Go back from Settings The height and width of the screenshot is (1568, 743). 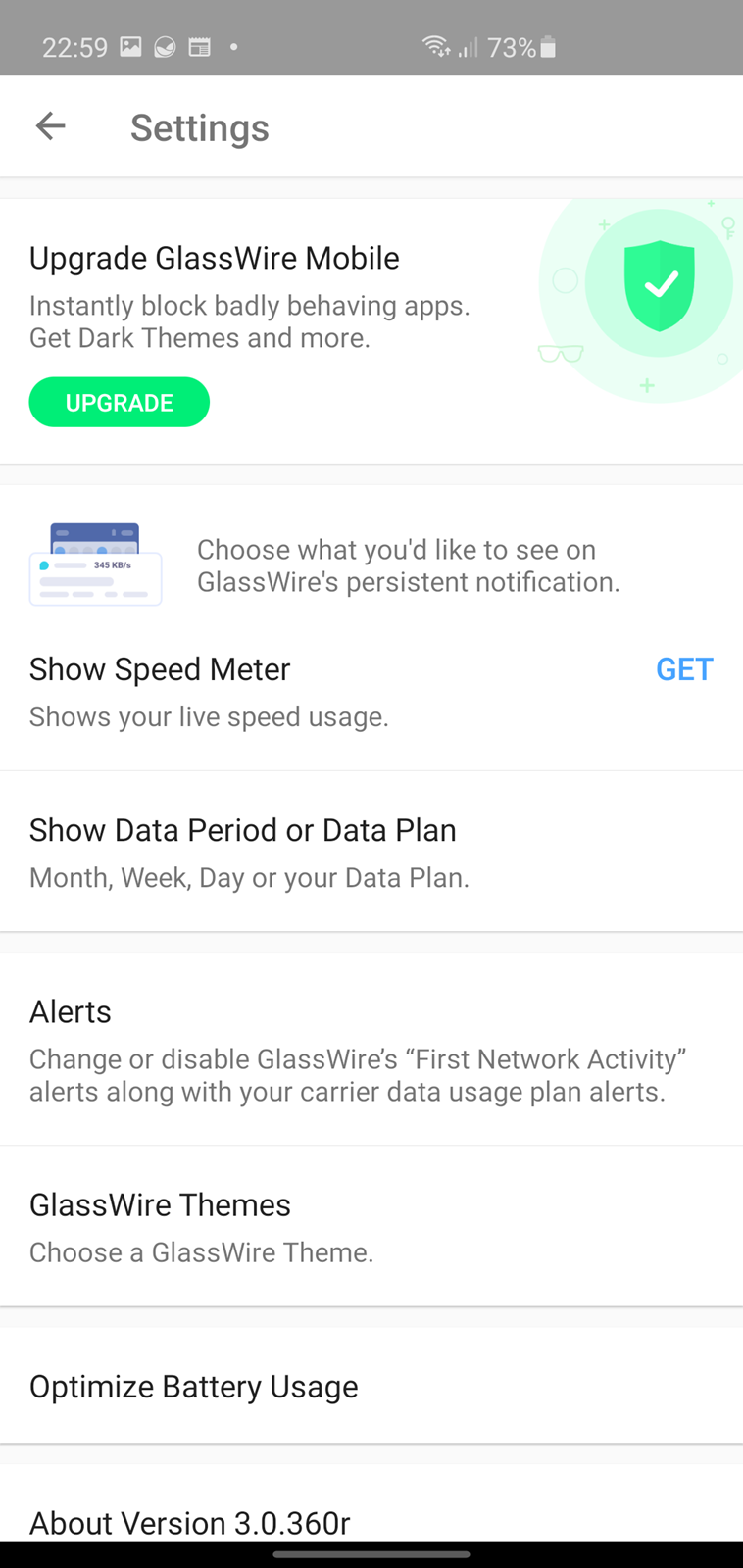tap(50, 126)
